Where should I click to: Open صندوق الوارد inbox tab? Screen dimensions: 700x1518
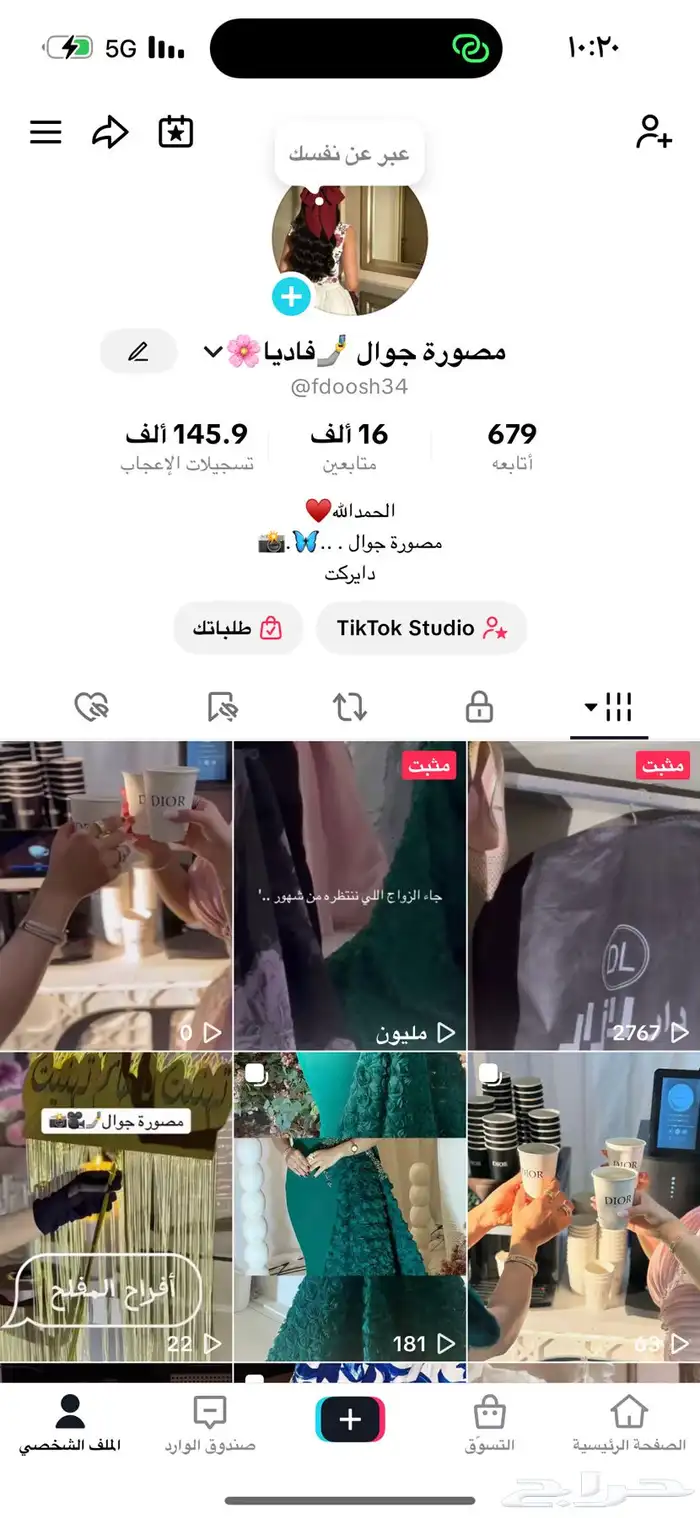click(209, 1425)
